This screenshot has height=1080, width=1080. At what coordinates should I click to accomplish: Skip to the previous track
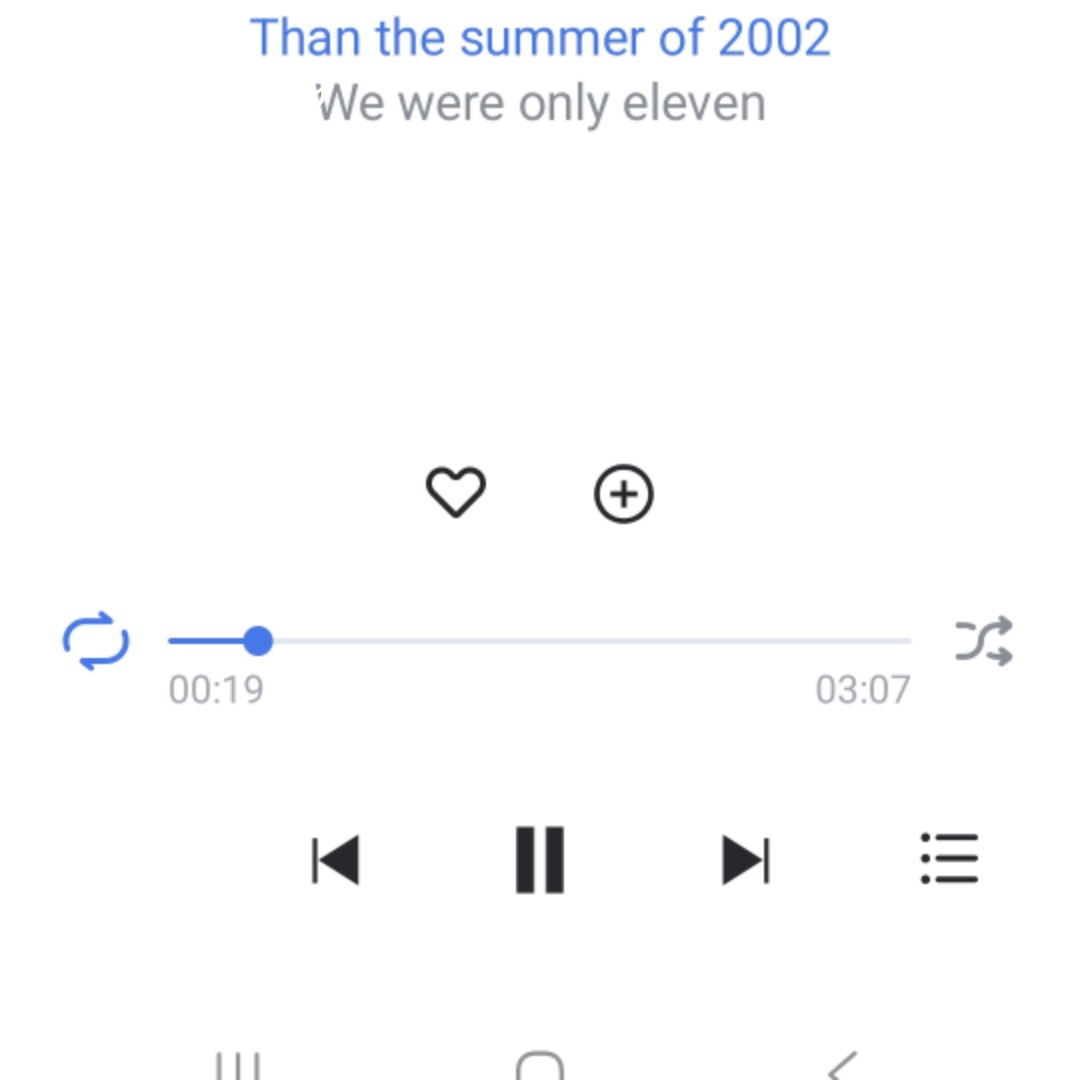coord(336,860)
